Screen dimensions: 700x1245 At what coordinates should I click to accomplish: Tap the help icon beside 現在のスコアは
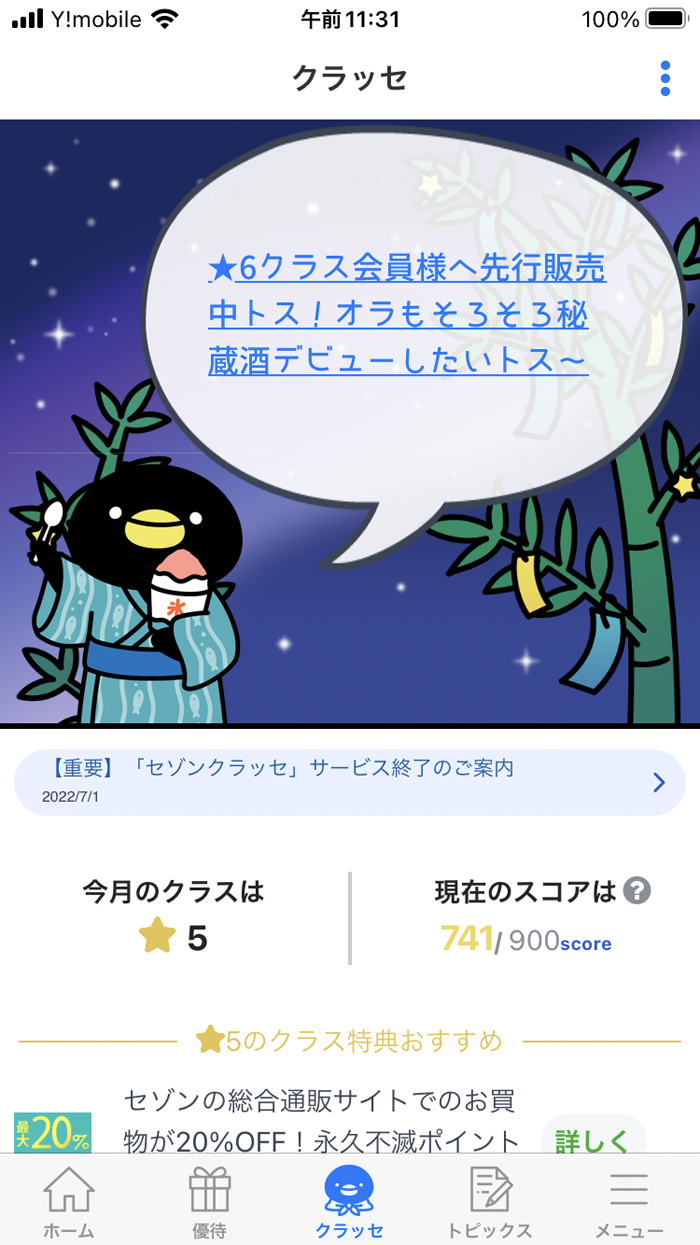pyautogui.click(x=637, y=891)
